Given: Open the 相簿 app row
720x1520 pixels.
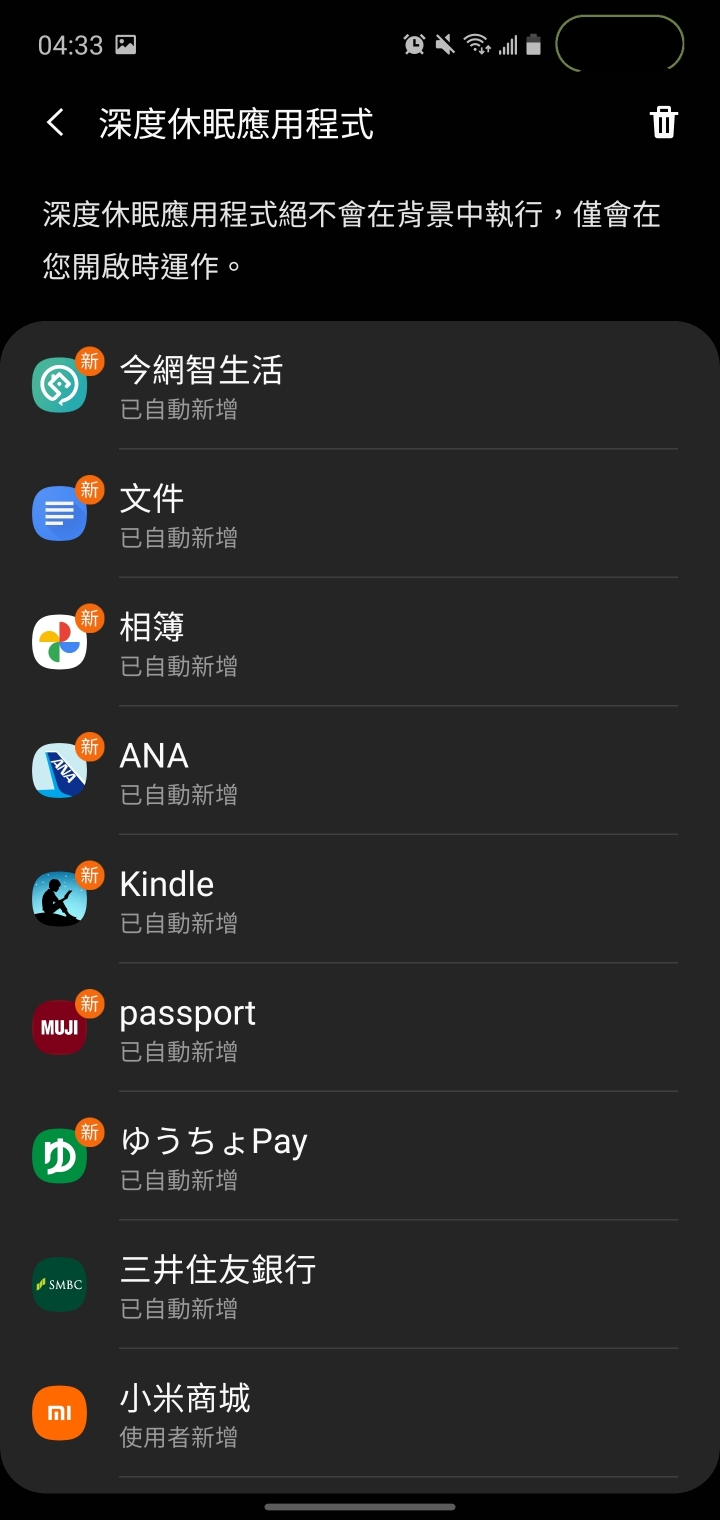Looking at the screenshot, I should pos(360,643).
